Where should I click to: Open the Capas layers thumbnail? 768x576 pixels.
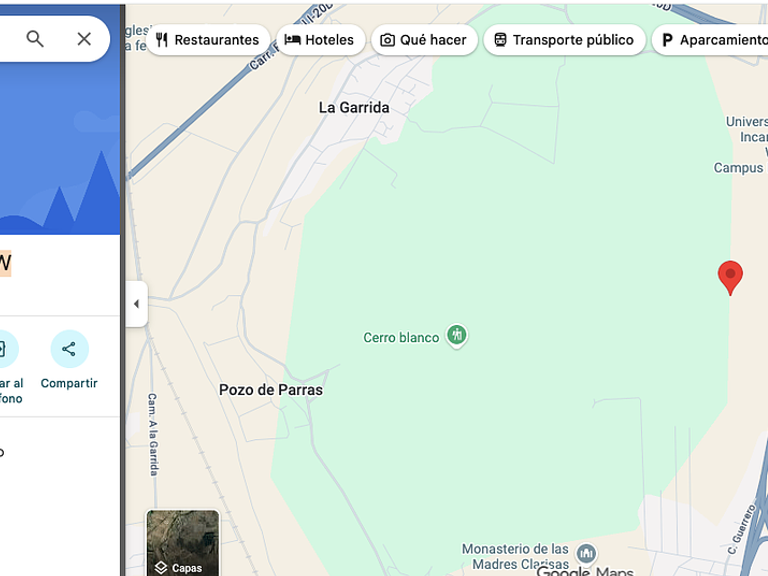point(183,543)
